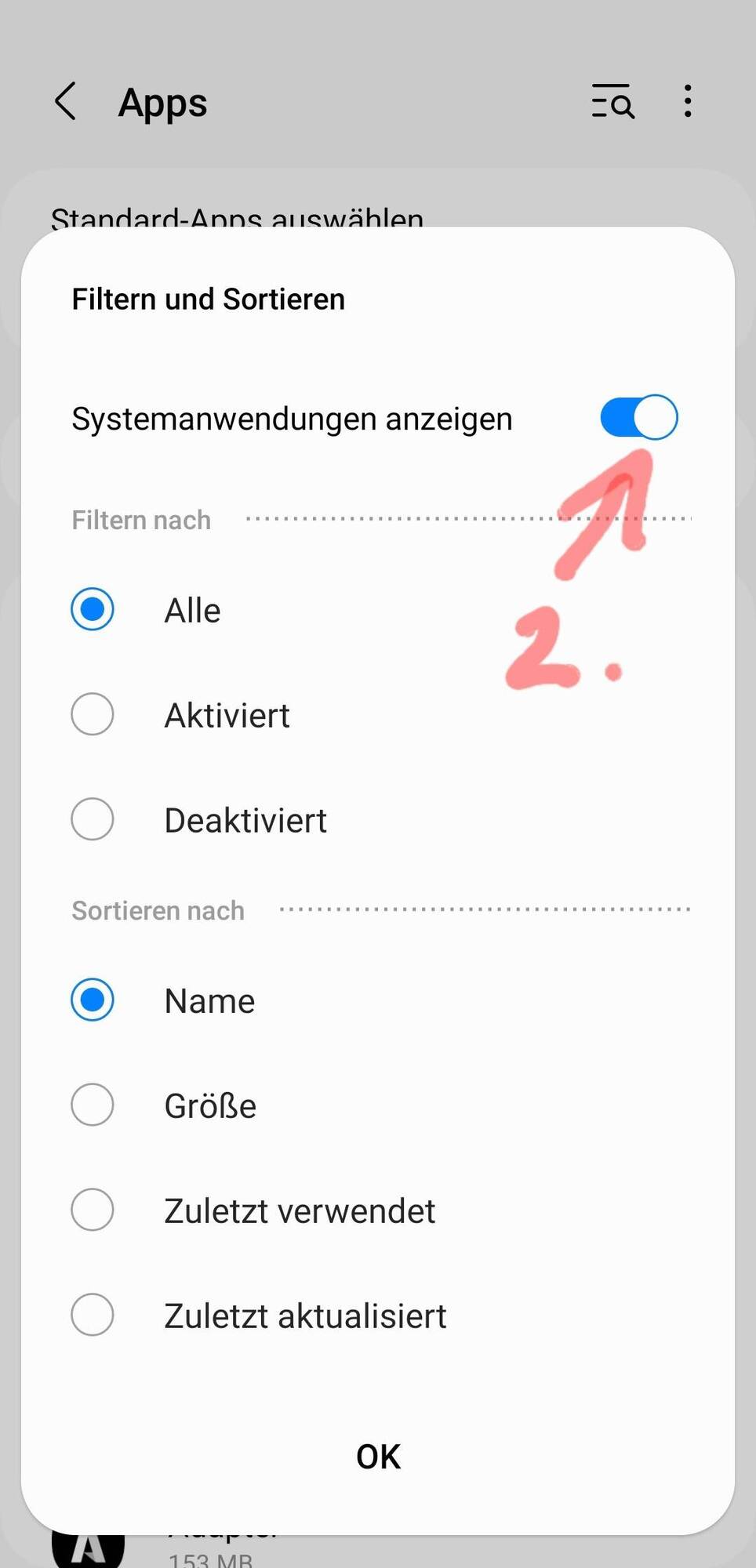756x1568 pixels.
Task: Sort by Zuletzt verwendet
Action: pos(93,1210)
